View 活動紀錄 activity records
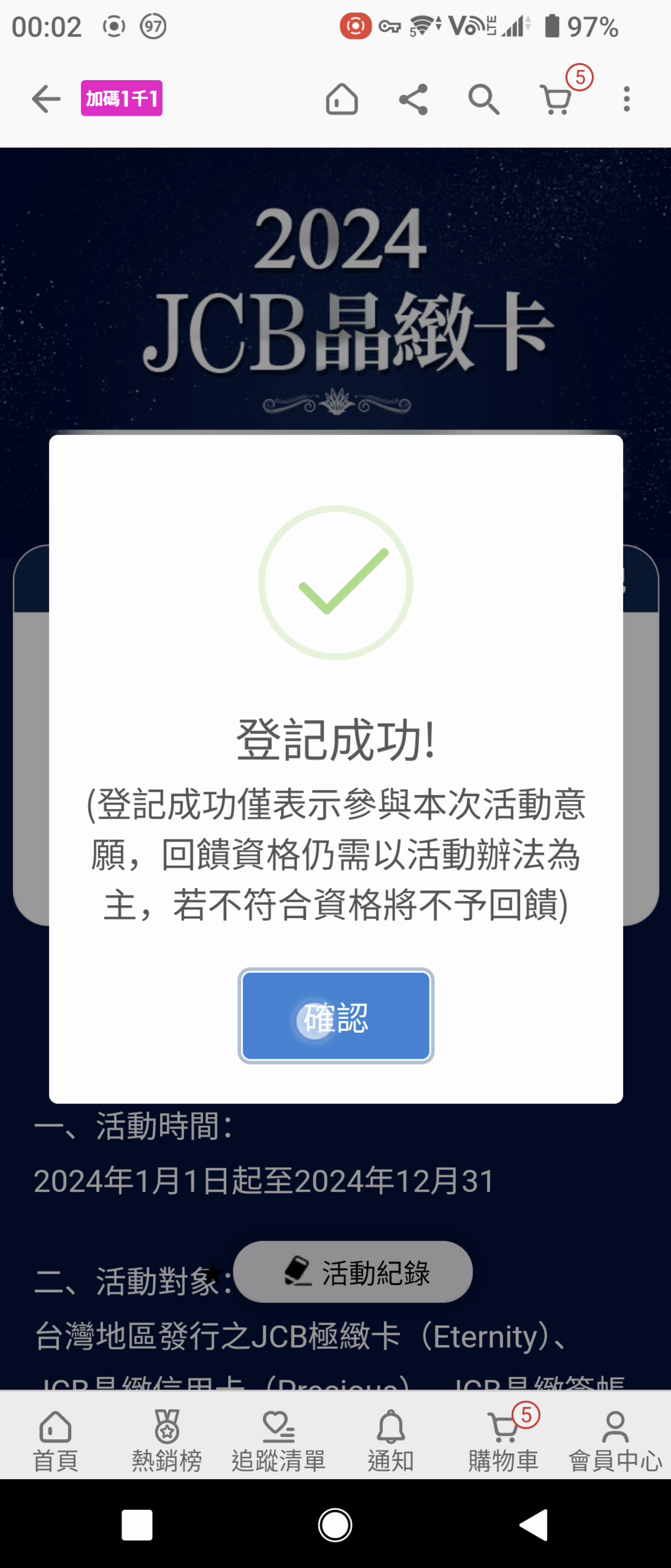This screenshot has height=1568, width=671. coord(353,1272)
